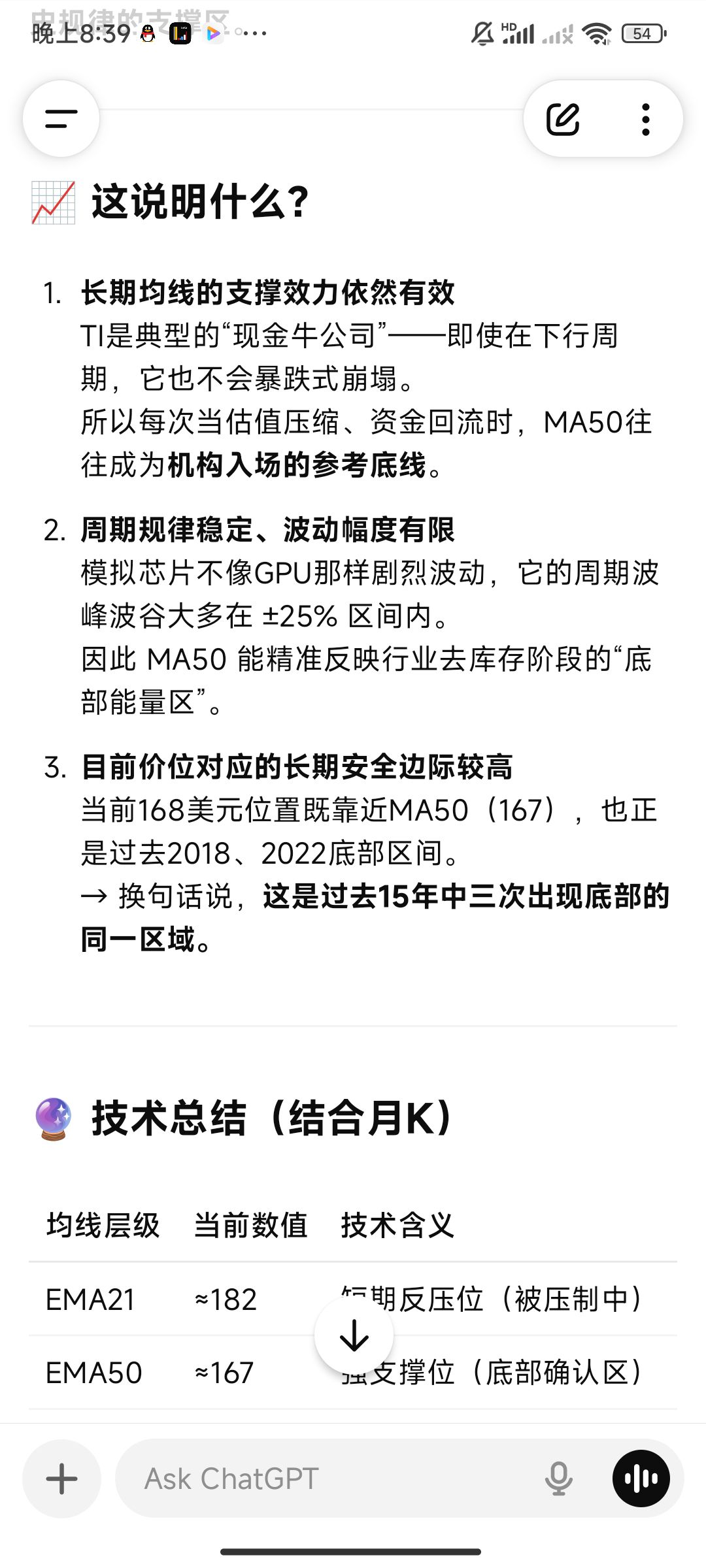
Task: Tap the plus attachment button
Action: tap(62, 1479)
